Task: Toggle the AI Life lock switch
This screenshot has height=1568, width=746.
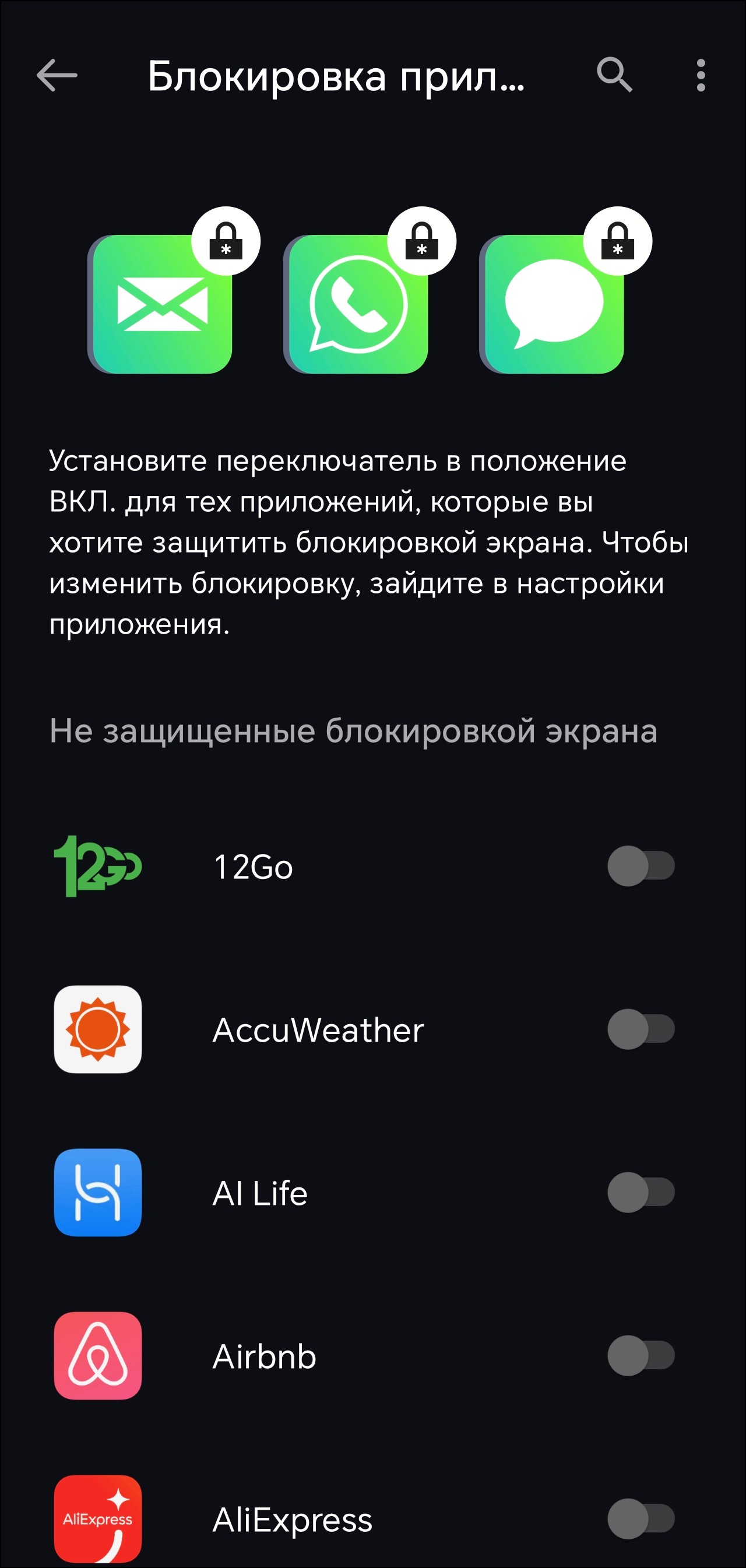Action: coord(641,1192)
